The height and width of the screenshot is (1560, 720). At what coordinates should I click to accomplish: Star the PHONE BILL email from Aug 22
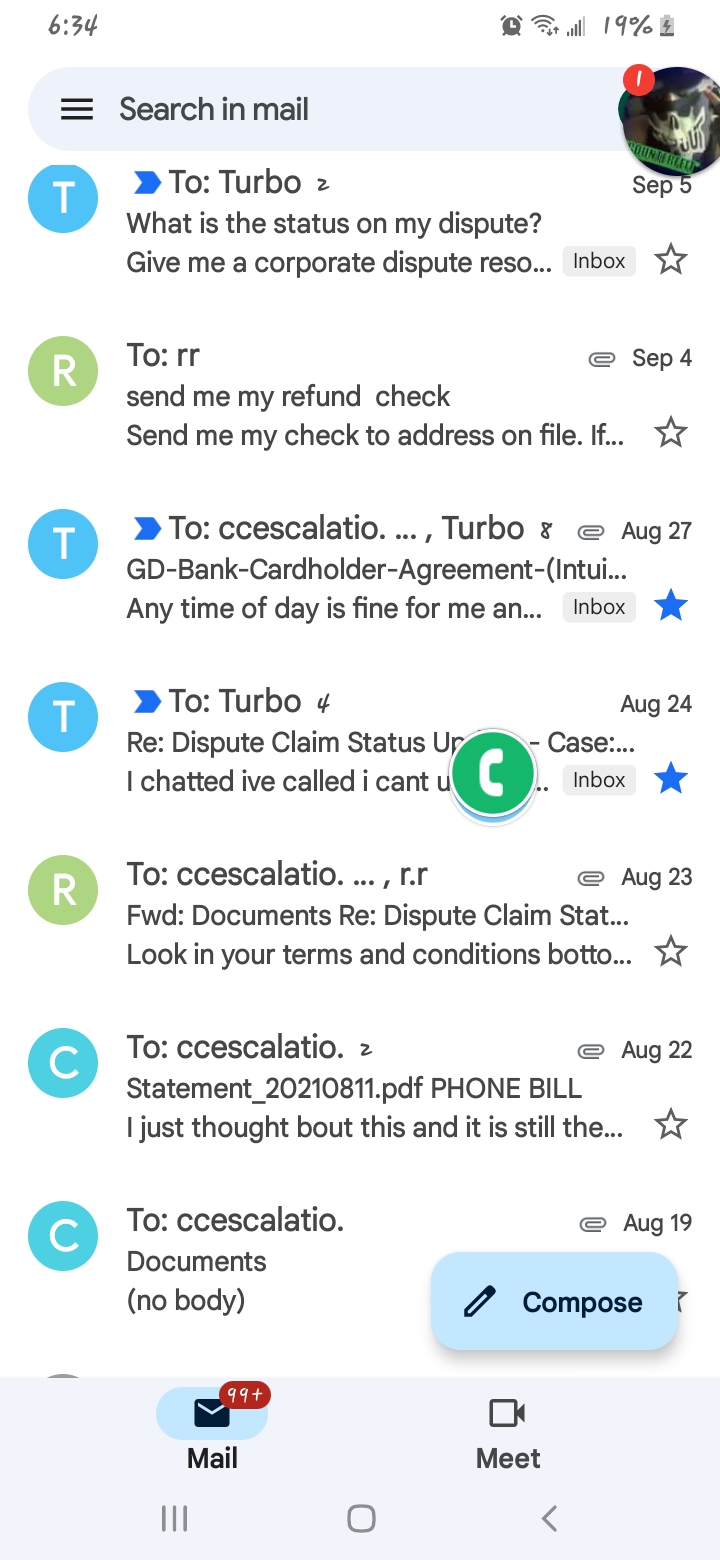pos(670,1126)
